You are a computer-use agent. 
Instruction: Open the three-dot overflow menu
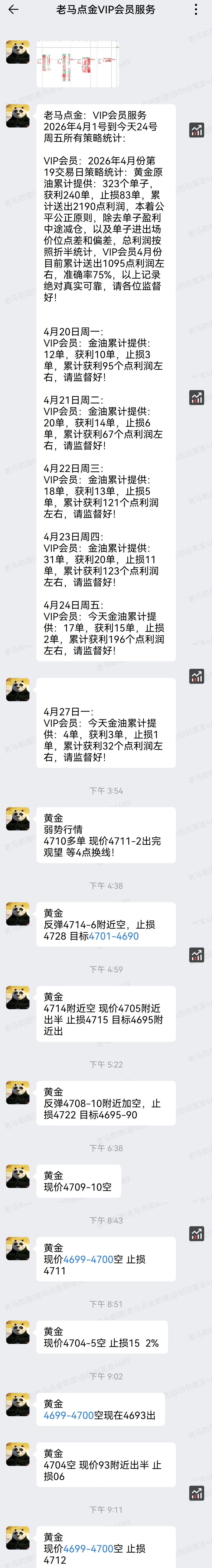pyautogui.click(x=196, y=10)
